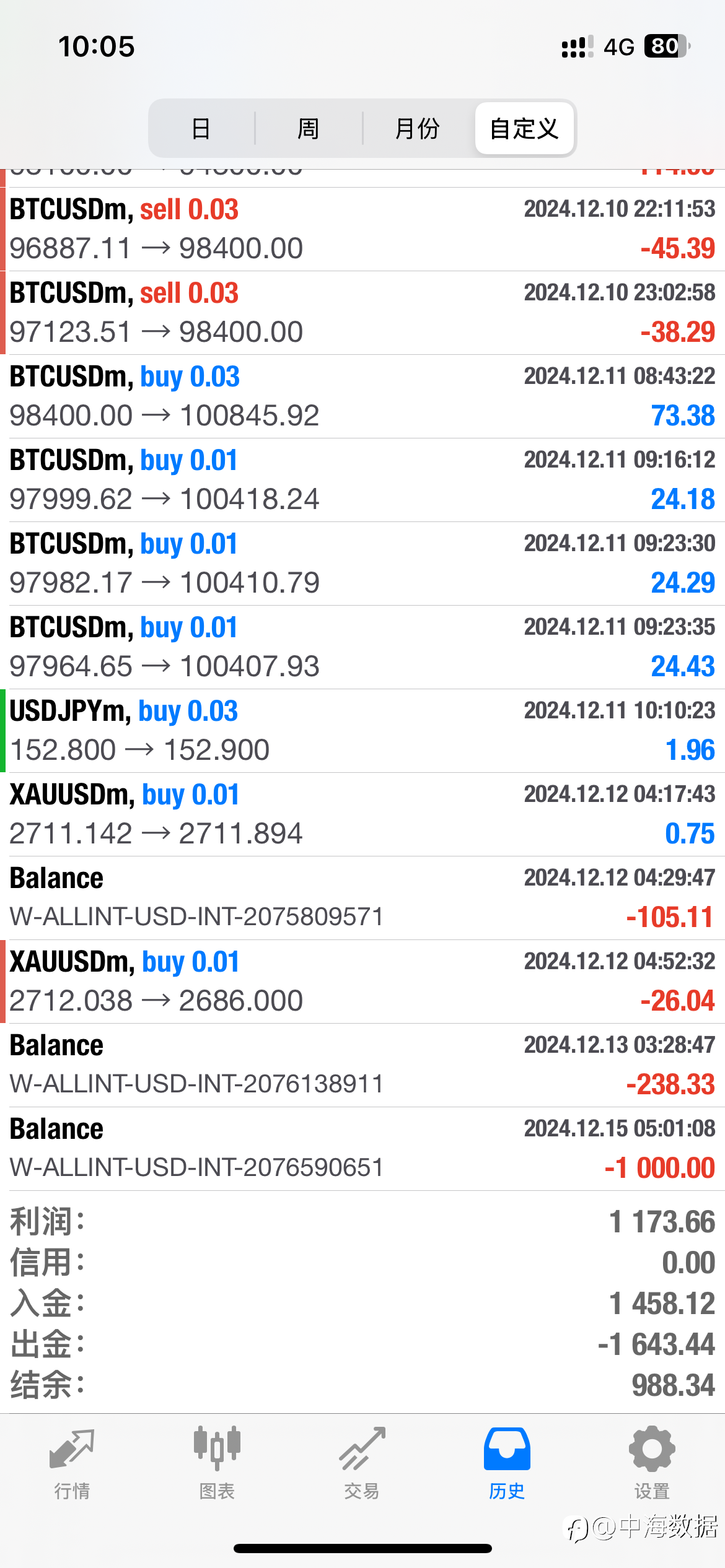Image resolution: width=725 pixels, height=1568 pixels.
Task: Open the BTCUSDm buy trade at 09:16:12
Action: coord(362,480)
